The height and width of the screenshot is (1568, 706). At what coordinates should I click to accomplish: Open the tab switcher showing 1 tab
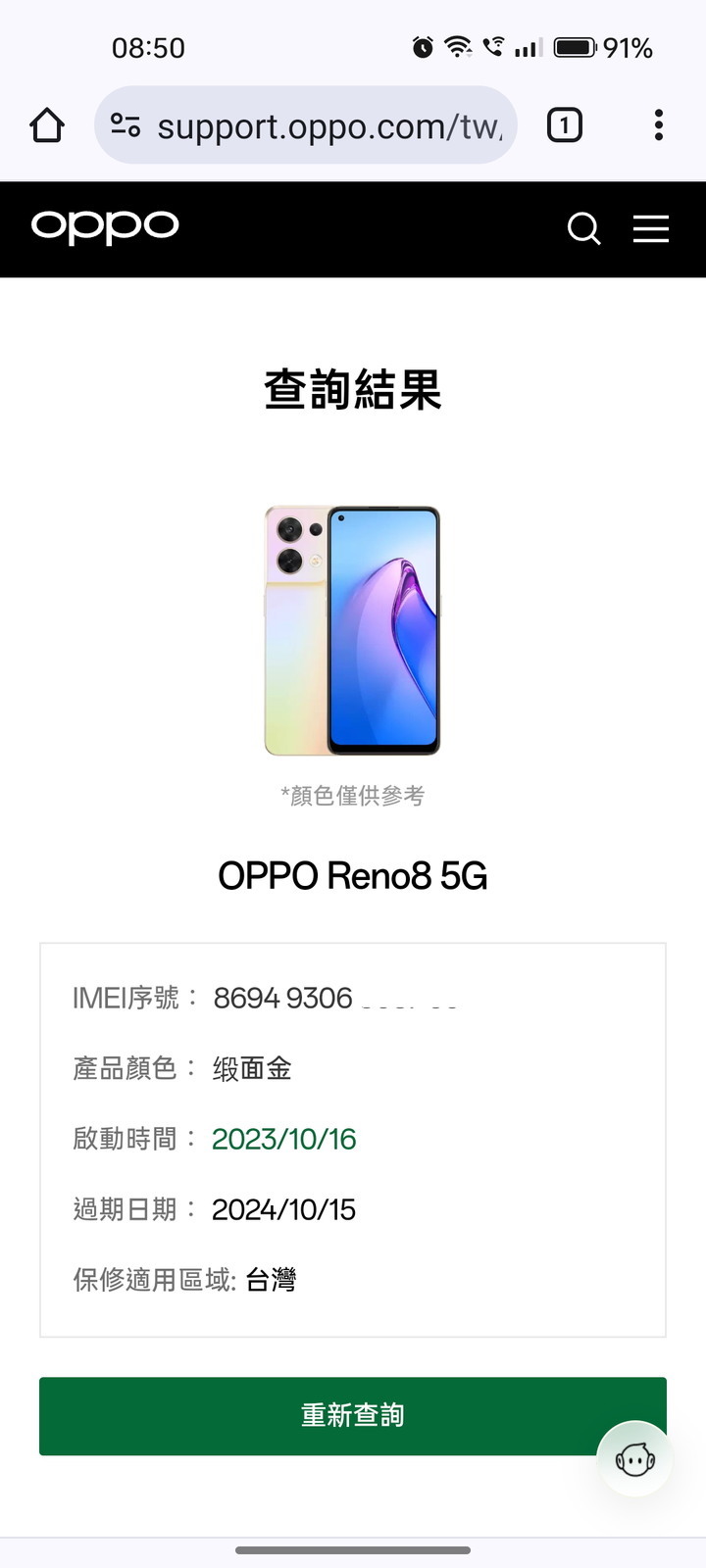(x=564, y=125)
